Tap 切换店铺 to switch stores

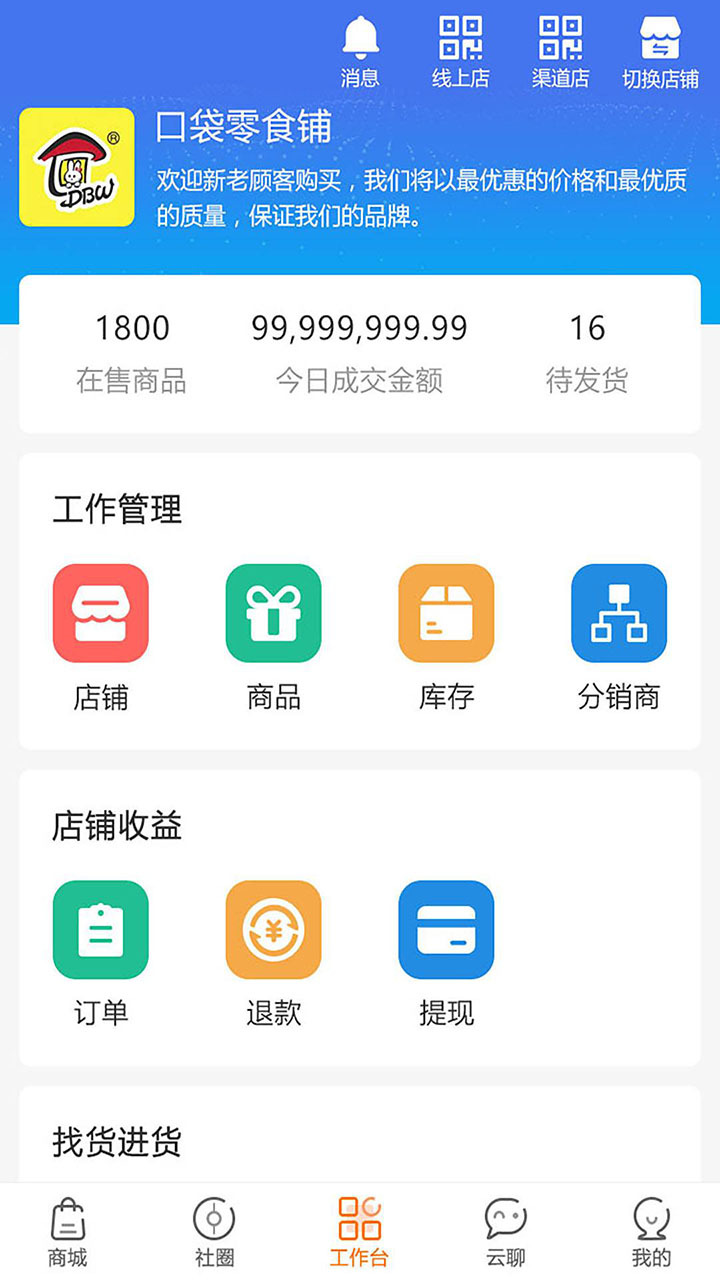(x=660, y=52)
